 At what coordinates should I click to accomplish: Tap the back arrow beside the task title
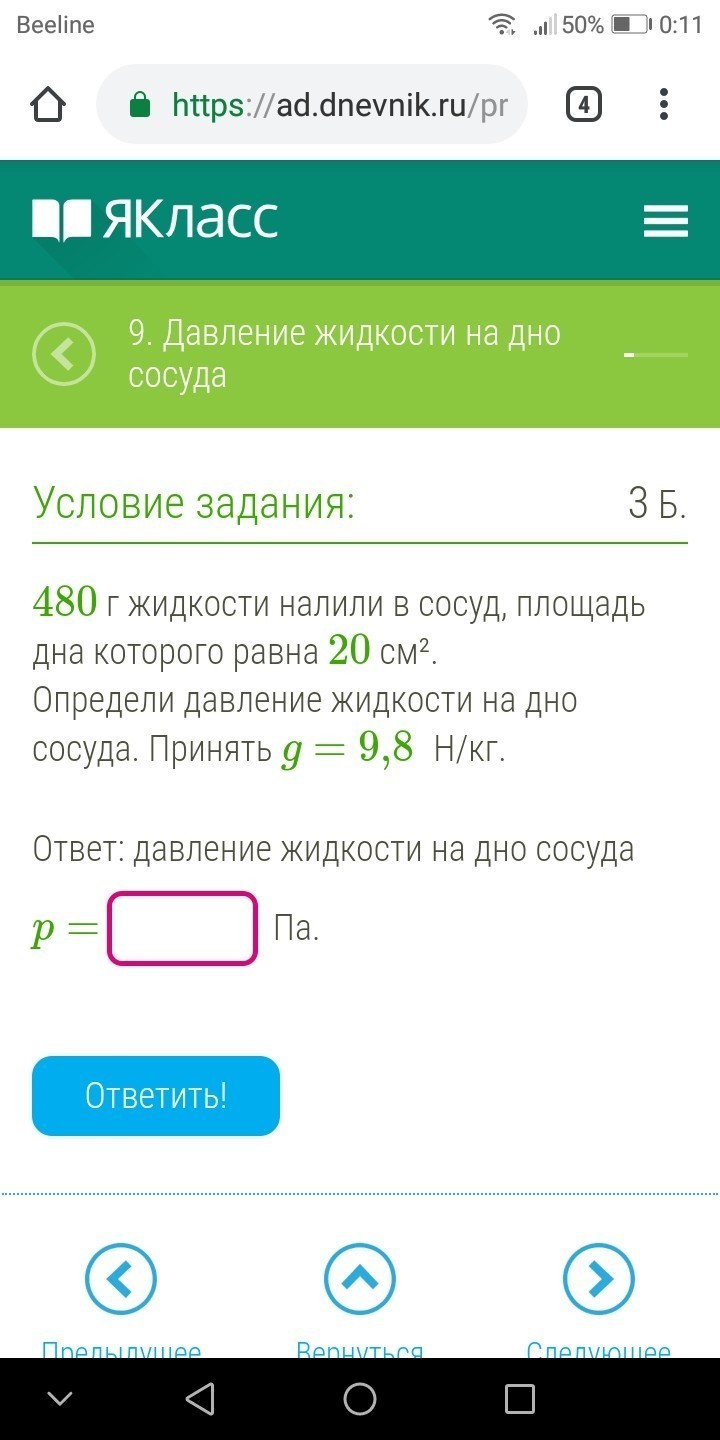point(64,354)
